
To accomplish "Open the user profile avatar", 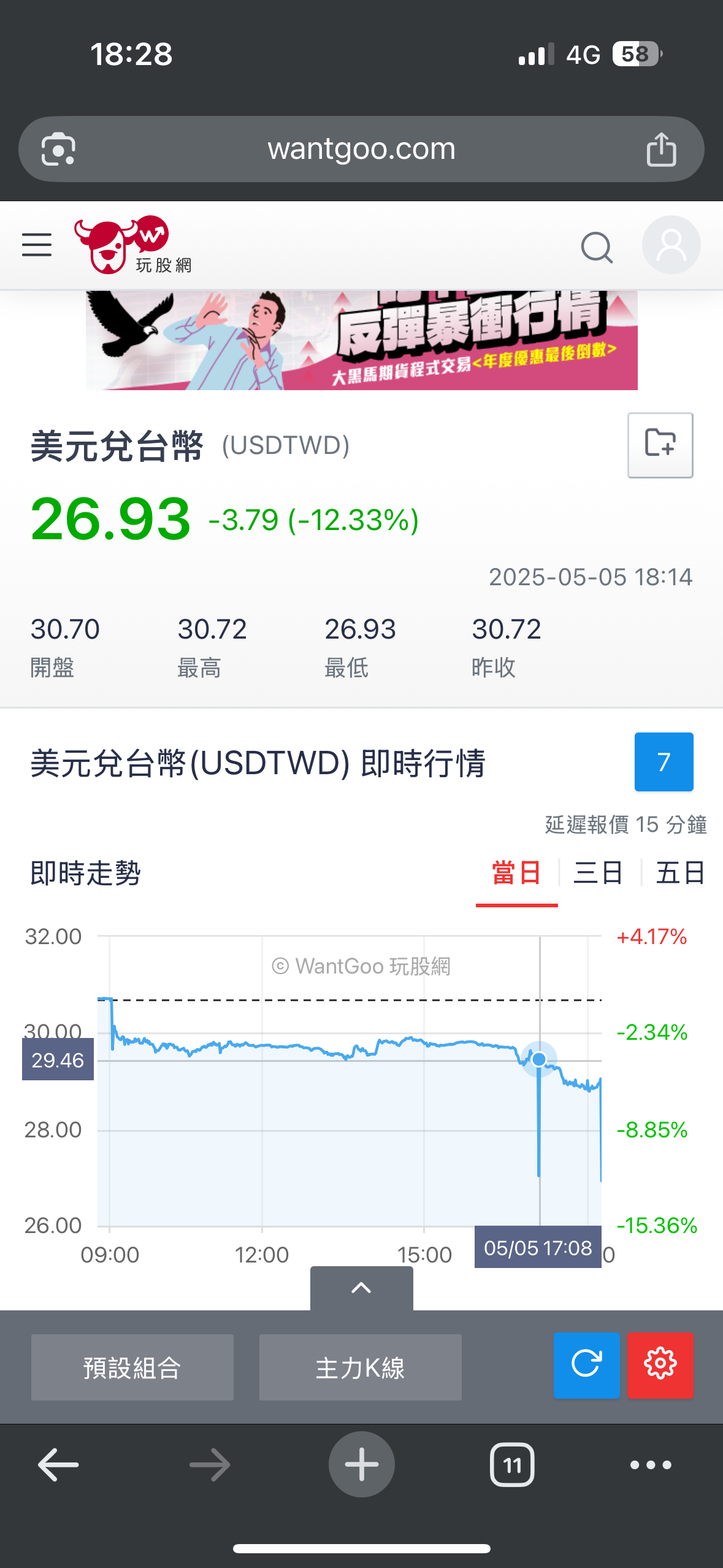I will tap(671, 245).
